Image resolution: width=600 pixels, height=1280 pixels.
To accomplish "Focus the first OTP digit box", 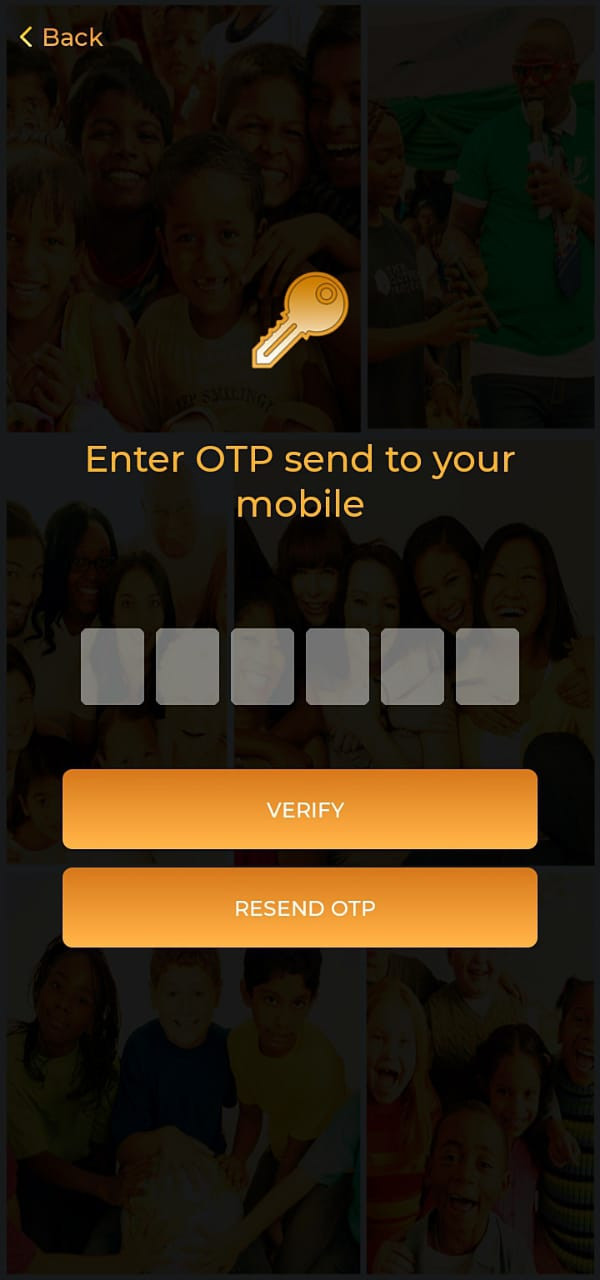I will (112, 667).
